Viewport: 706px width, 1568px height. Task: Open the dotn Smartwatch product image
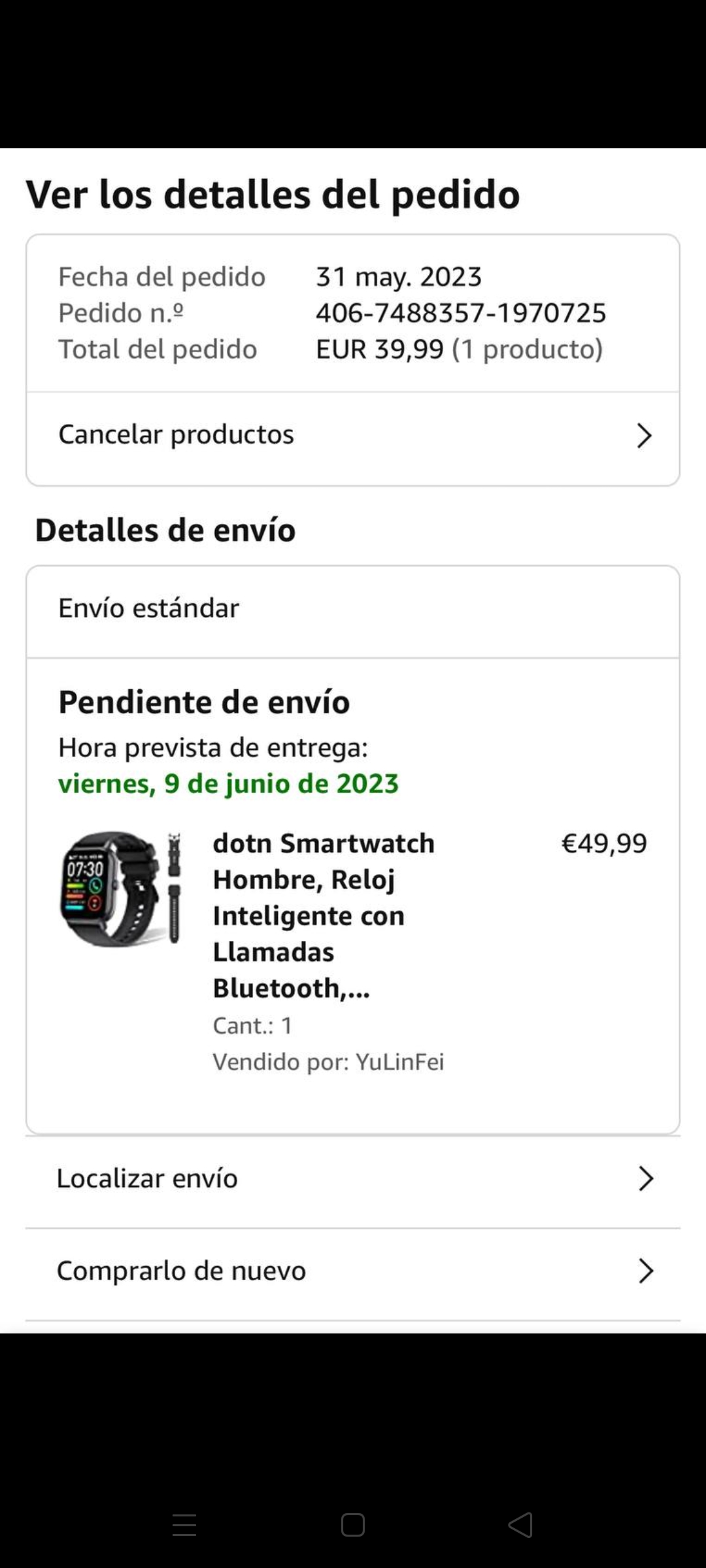coord(121,889)
